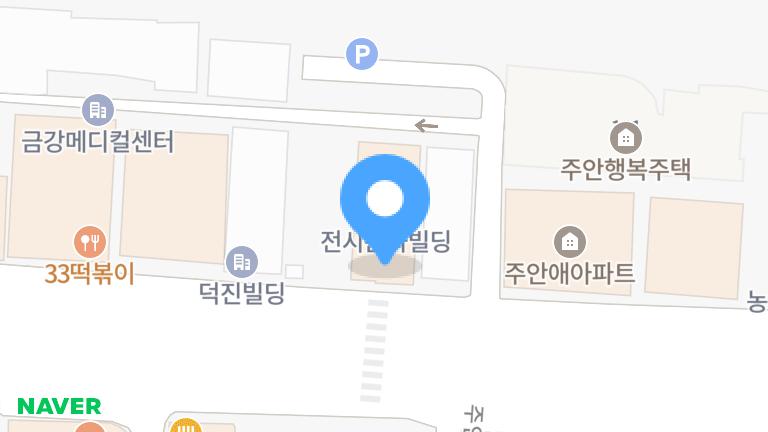768x432 pixels.
Task: Open the 주안행복주택 housing marker
Action: pyautogui.click(x=626, y=136)
